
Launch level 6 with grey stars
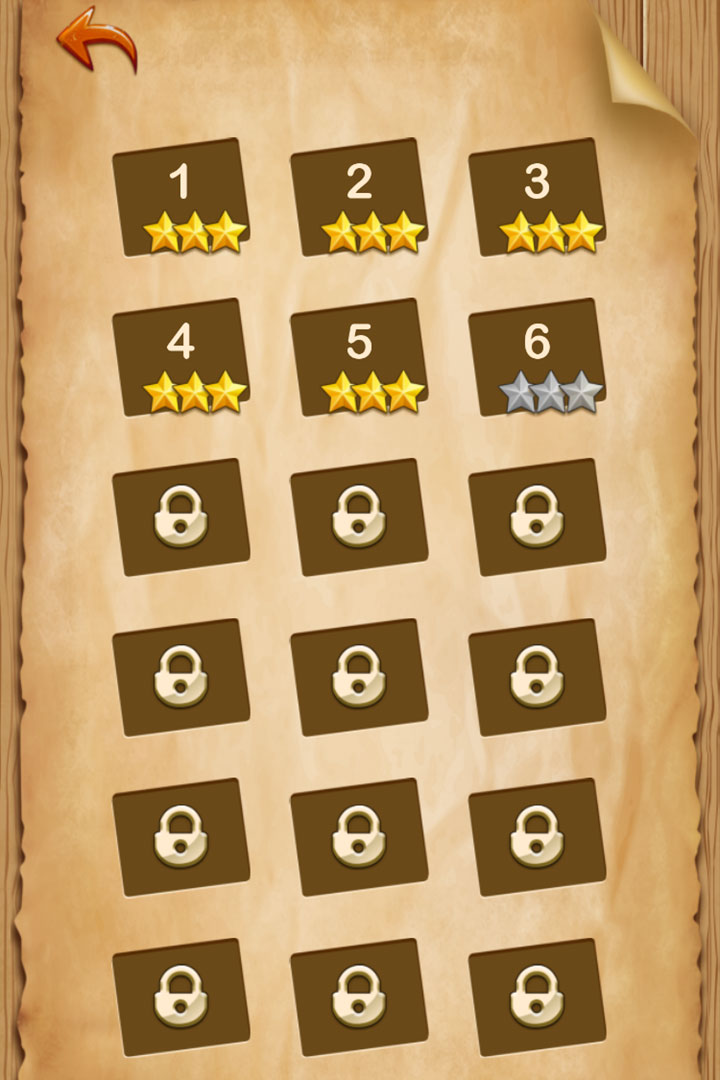(x=537, y=357)
